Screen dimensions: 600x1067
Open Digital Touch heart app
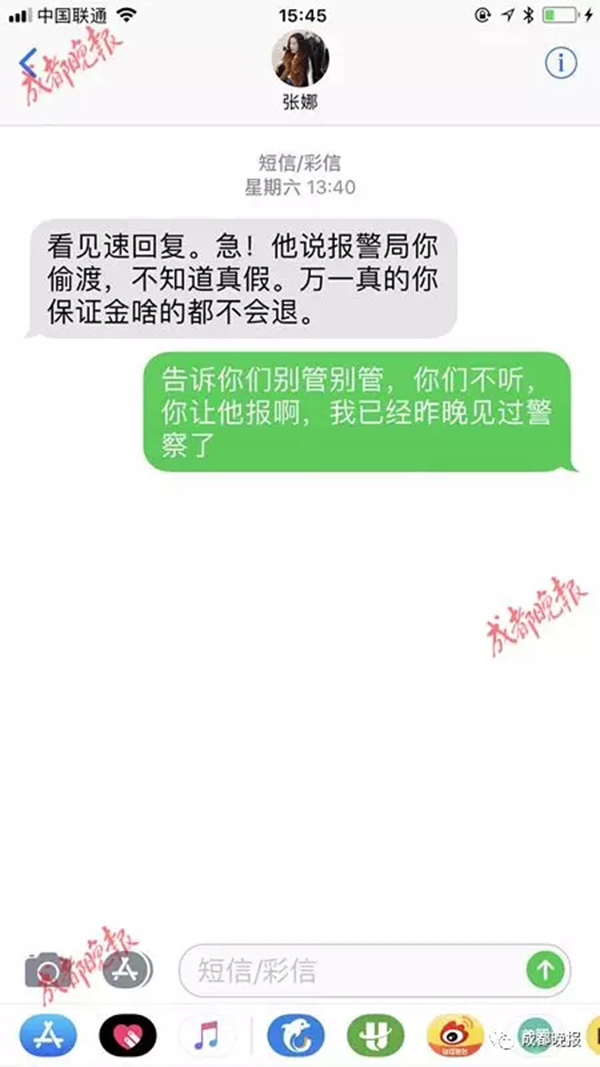point(128,1035)
